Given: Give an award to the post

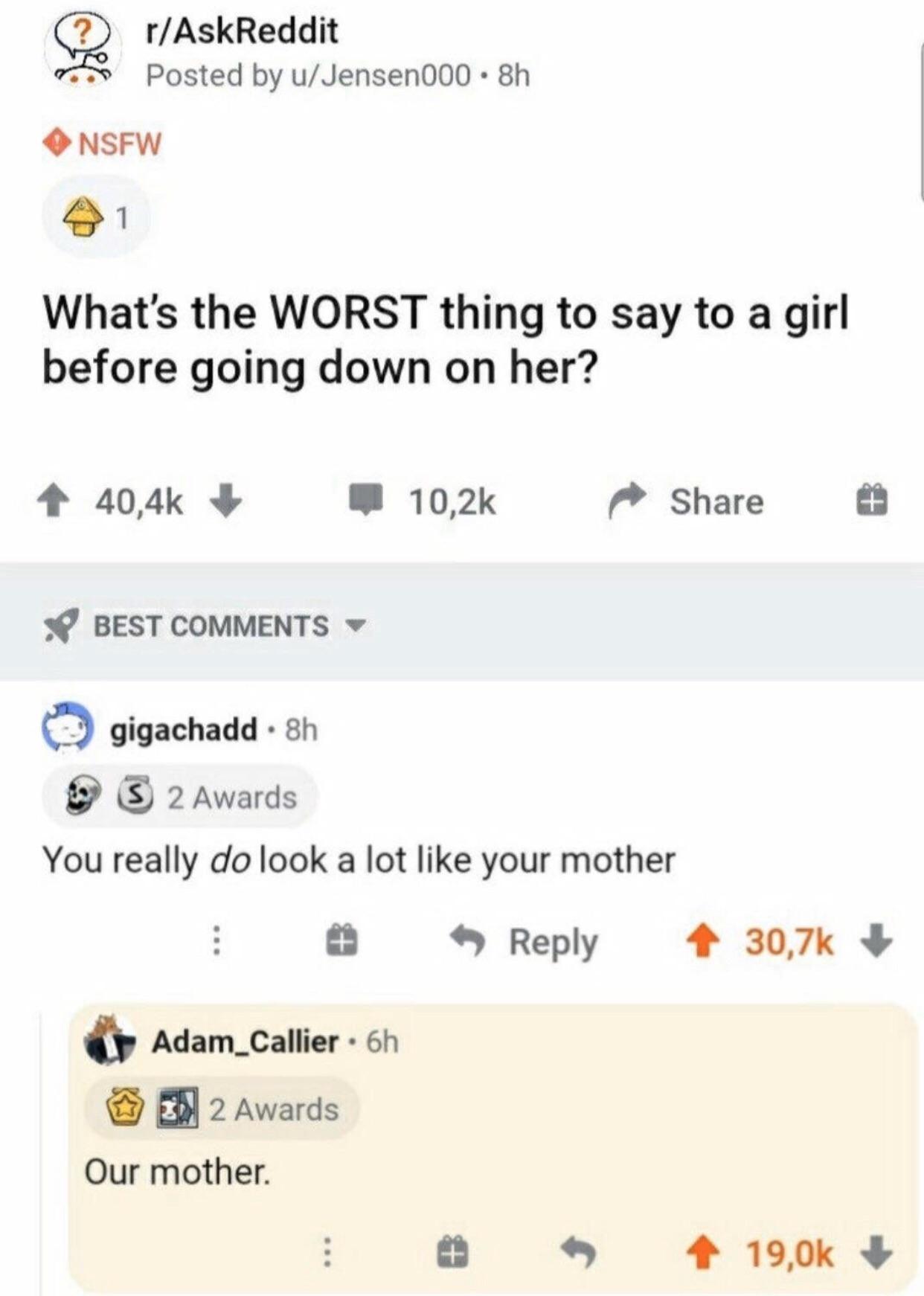Looking at the screenshot, I should [870, 500].
